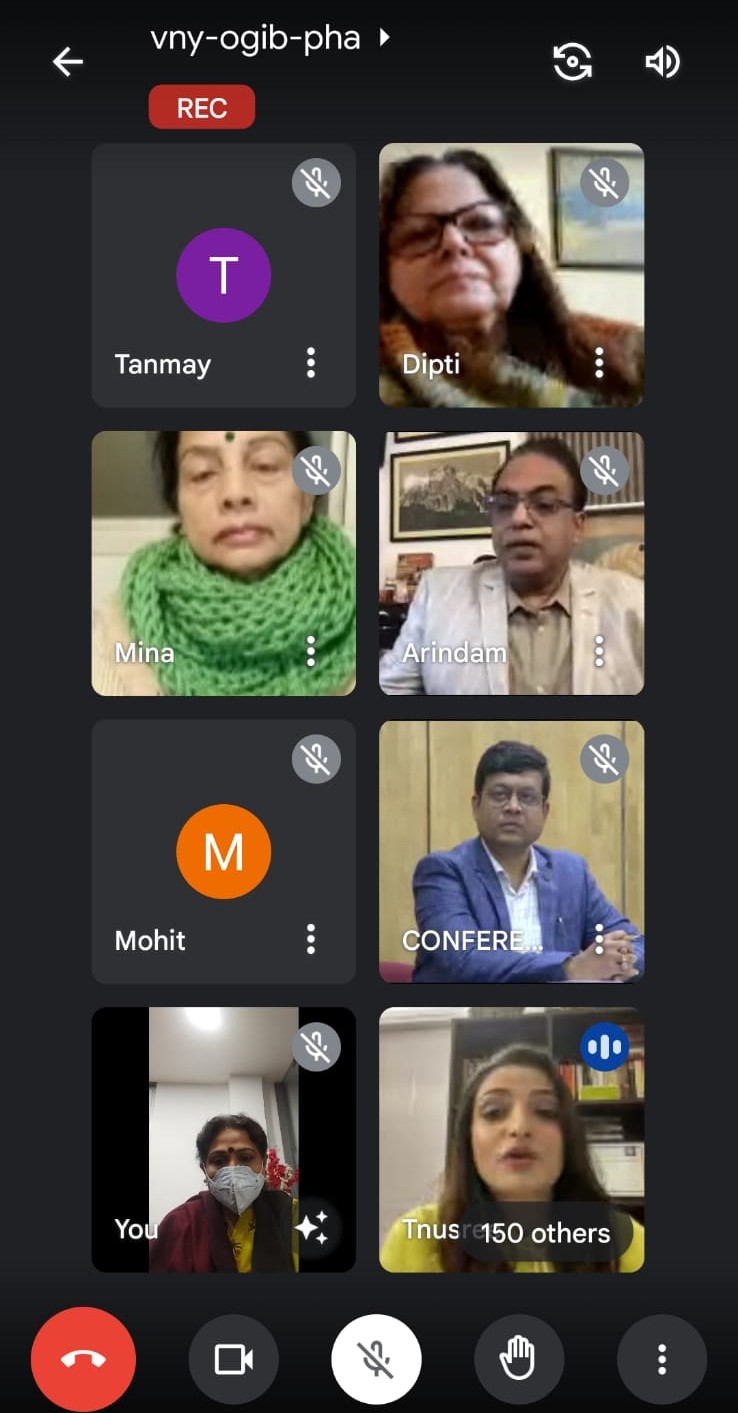Viewport: 738px width, 1413px height.
Task: Open options on the CONFERE... tile
Action: pyautogui.click(x=599, y=939)
